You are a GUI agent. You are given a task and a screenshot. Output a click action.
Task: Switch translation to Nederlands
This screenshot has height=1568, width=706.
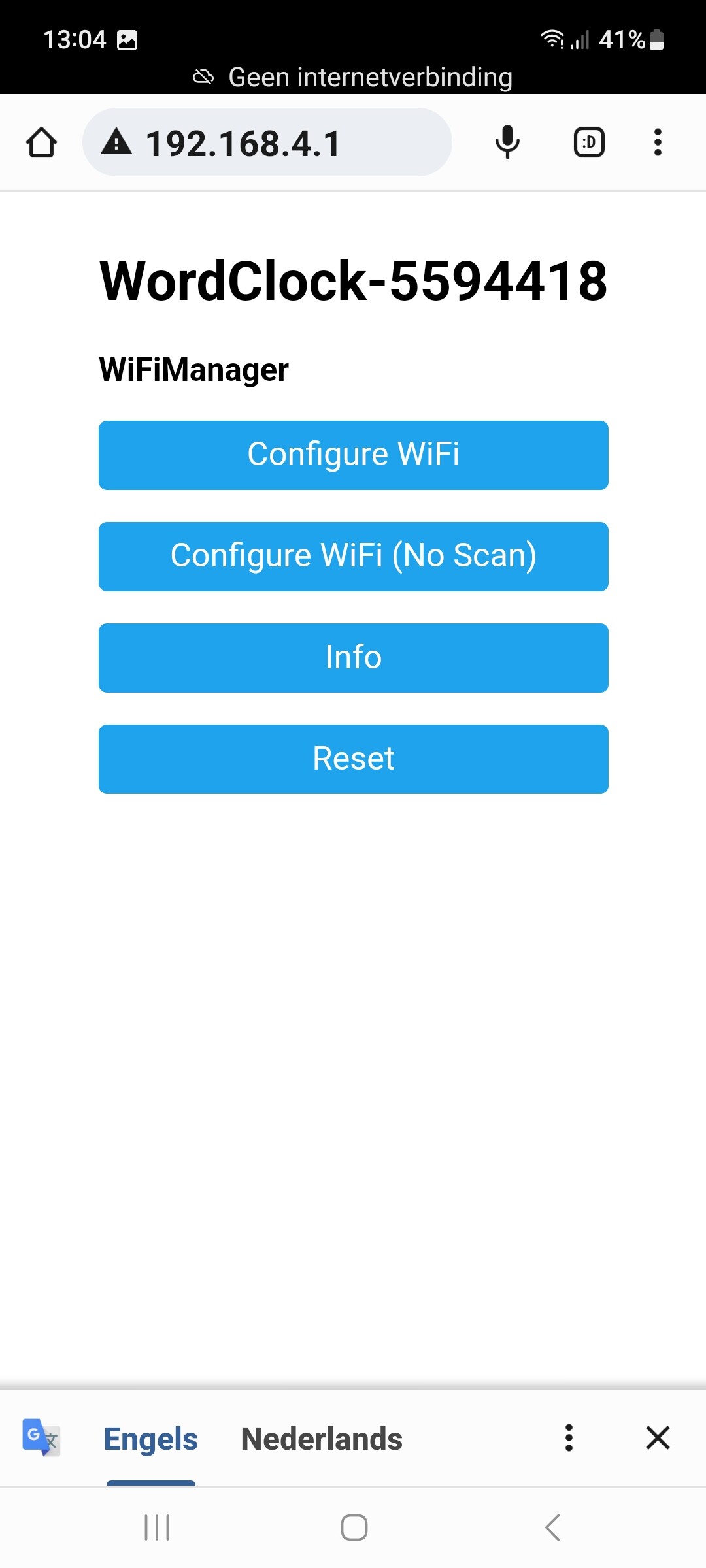322,1439
